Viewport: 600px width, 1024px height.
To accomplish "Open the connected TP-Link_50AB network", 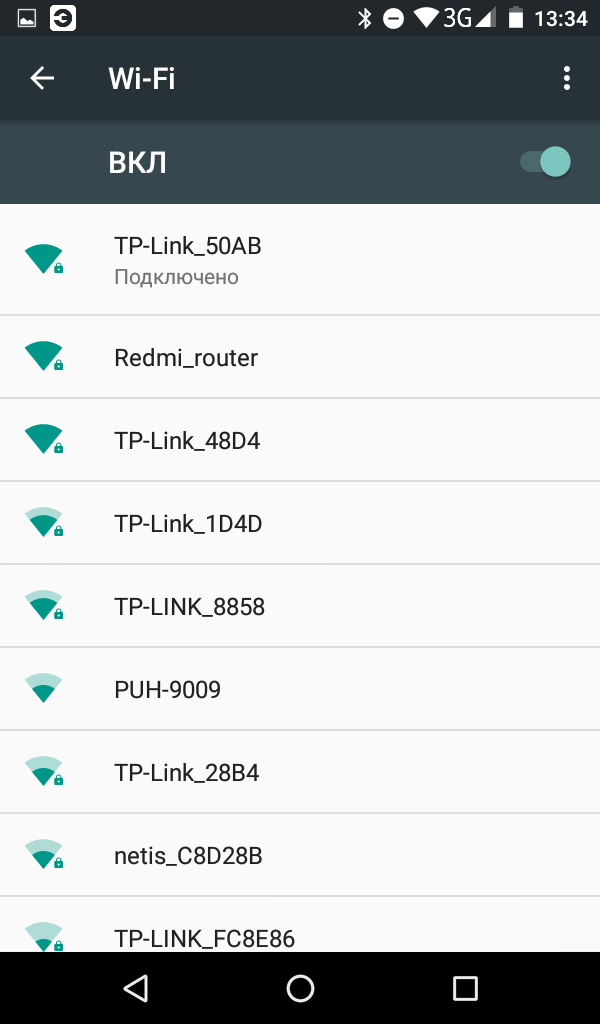I will click(300, 260).
